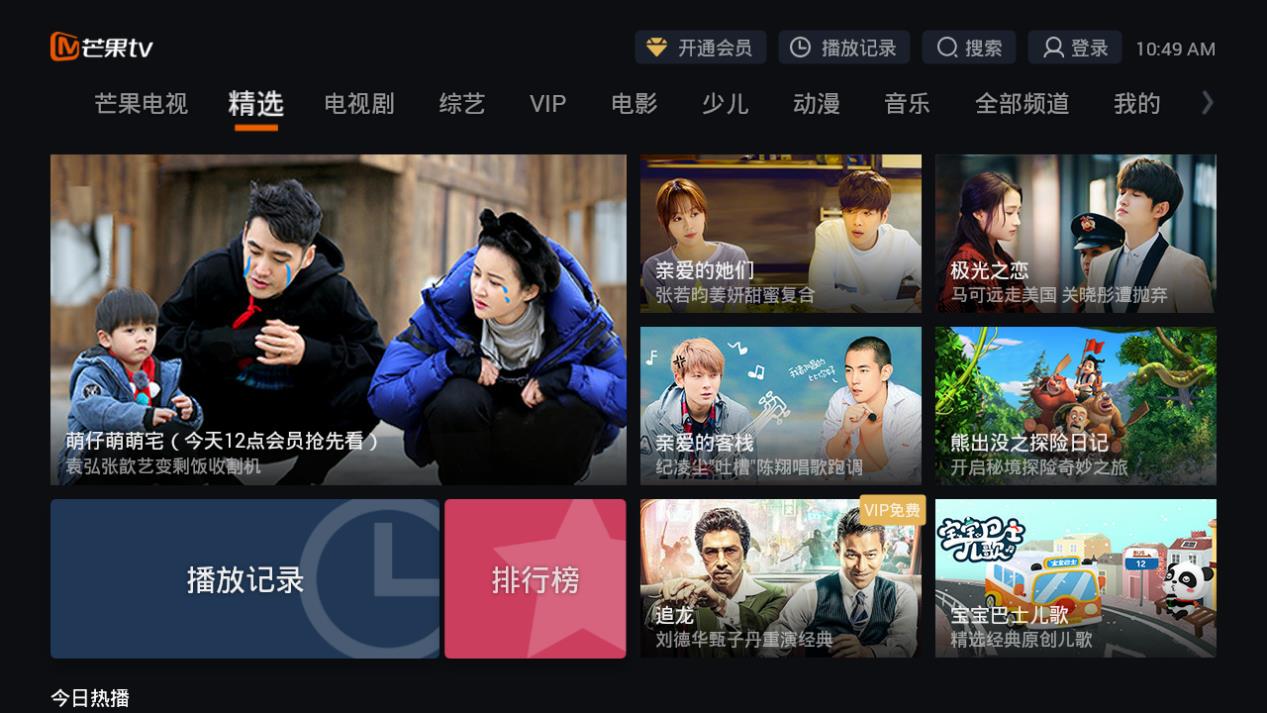Go to the 动漫 tab
The width and height of the screenshot is (1267, 713).
coord(816,104)
